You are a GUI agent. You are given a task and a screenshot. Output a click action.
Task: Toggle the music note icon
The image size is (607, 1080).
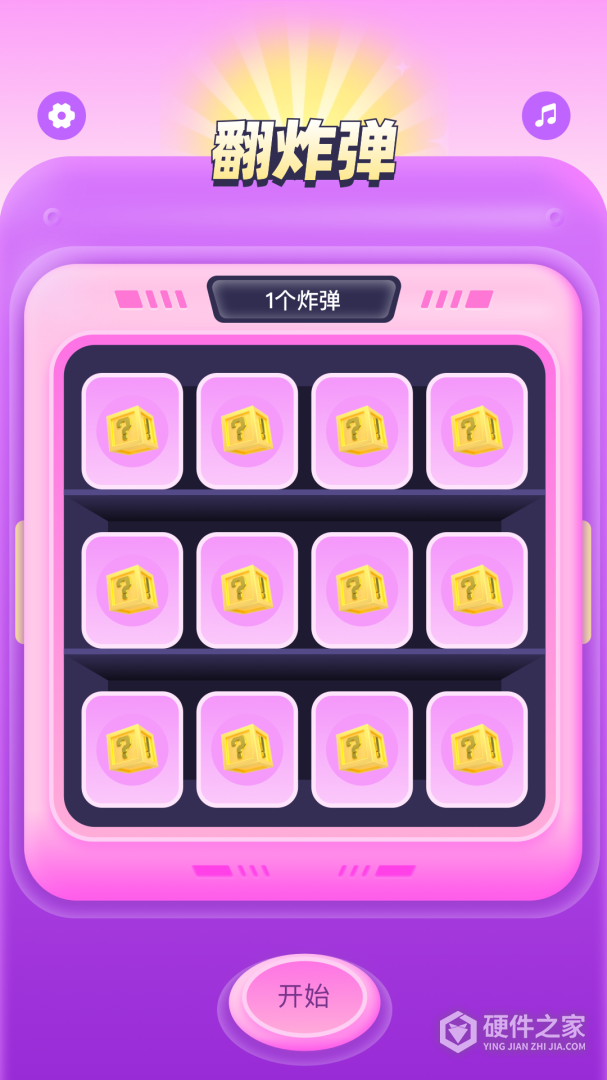point(545,116)
